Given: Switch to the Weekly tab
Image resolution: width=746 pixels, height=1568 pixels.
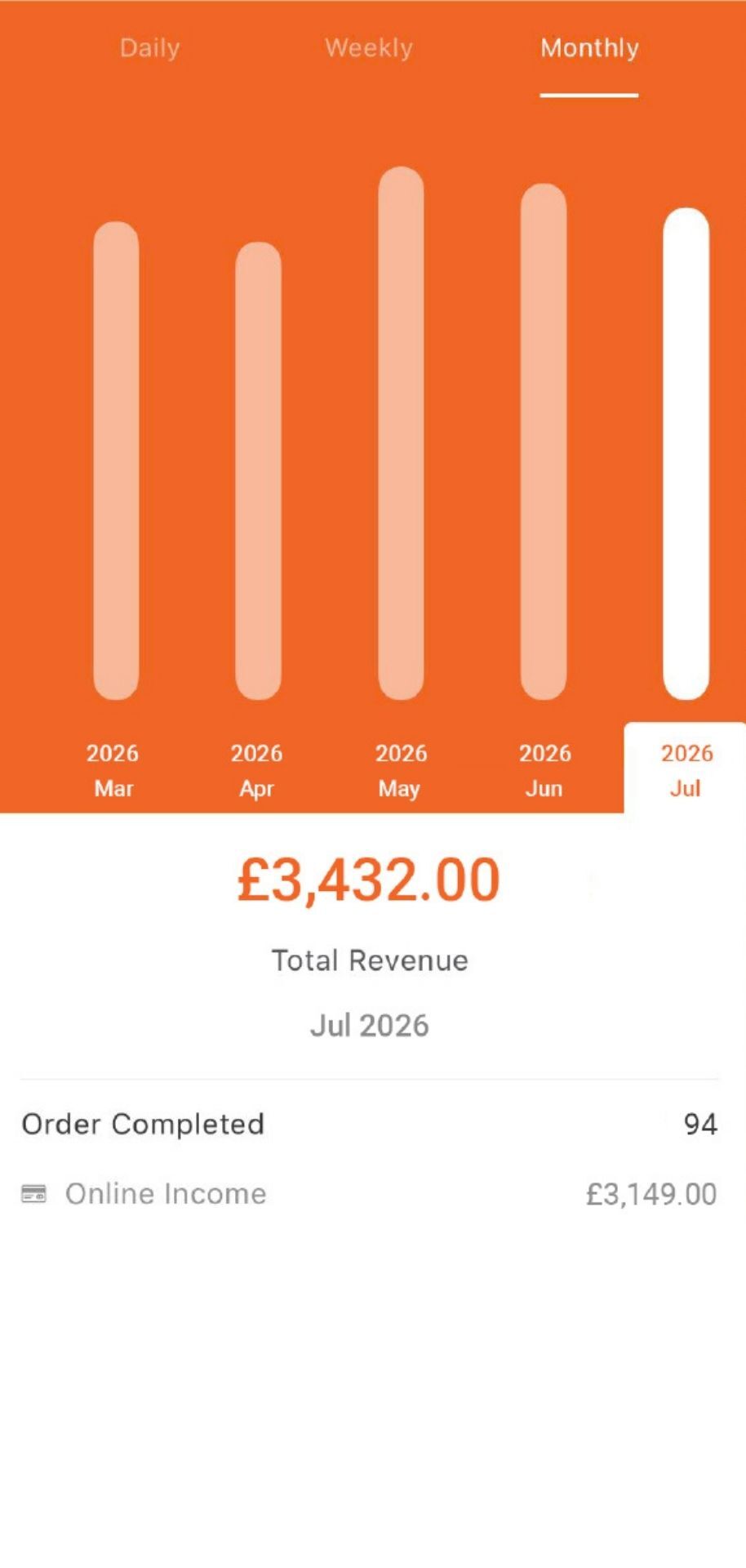Looking at the screenshot, I should pyautogui.click(x=369, y=48).
